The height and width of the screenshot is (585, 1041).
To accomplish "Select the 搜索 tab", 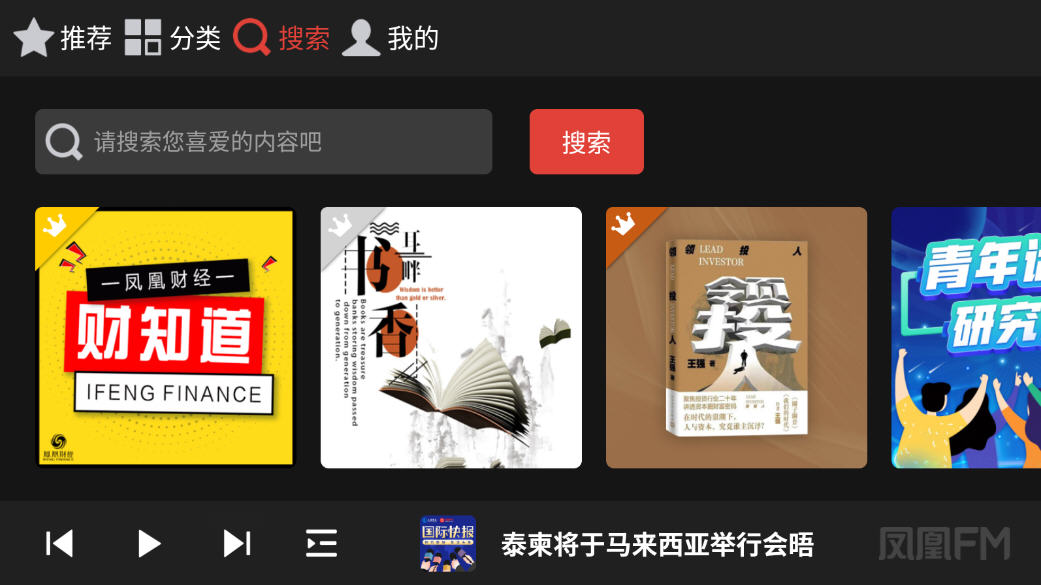I will [x=282, y=38].
